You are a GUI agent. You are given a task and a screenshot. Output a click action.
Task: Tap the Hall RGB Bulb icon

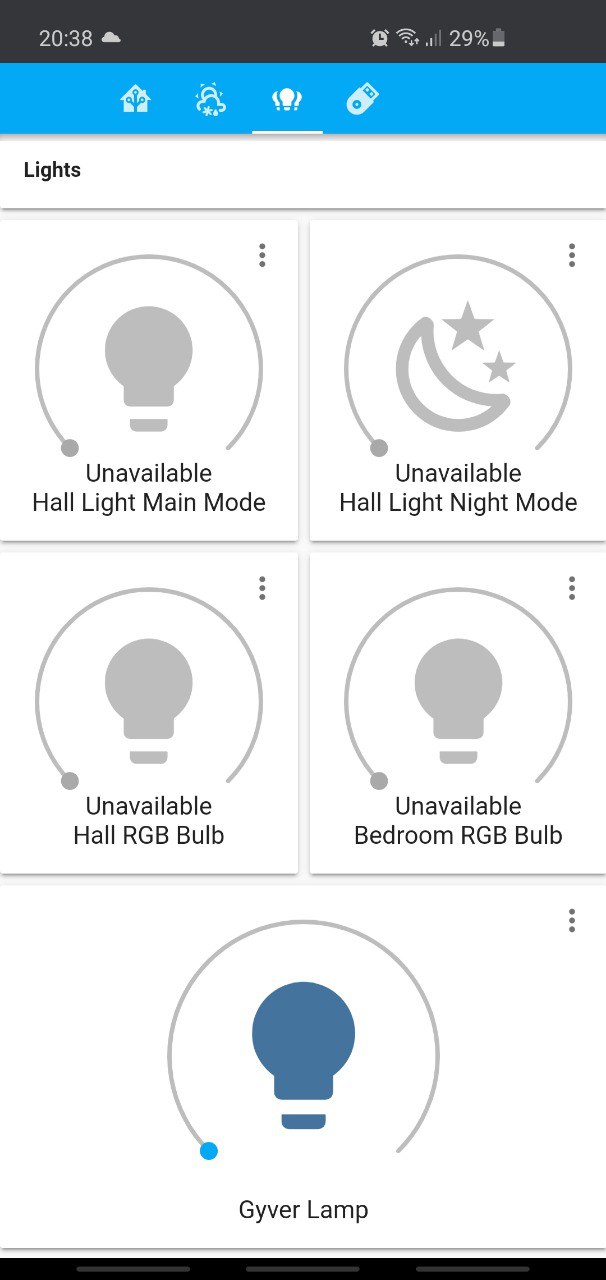149,701
